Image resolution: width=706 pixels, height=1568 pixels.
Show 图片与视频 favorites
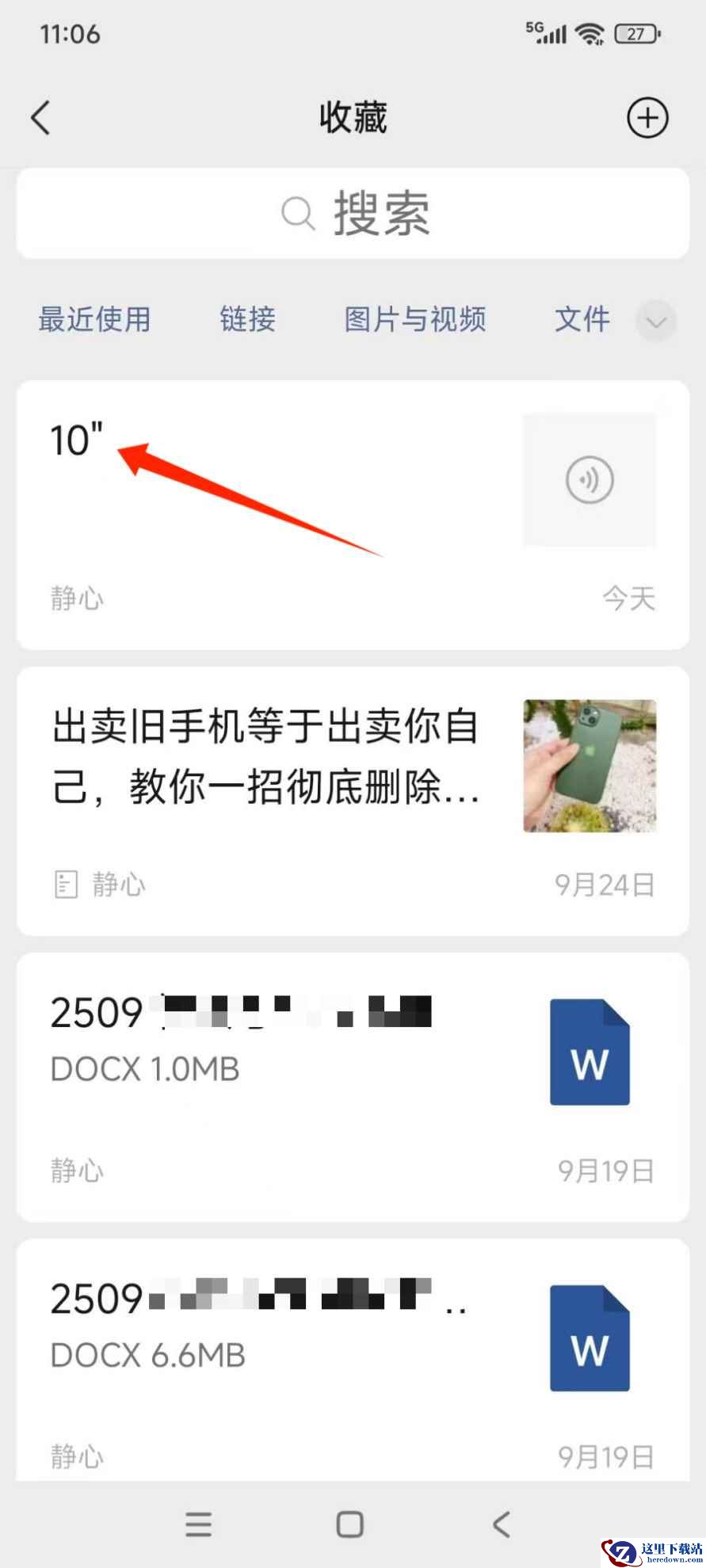[x=415, y=320]
